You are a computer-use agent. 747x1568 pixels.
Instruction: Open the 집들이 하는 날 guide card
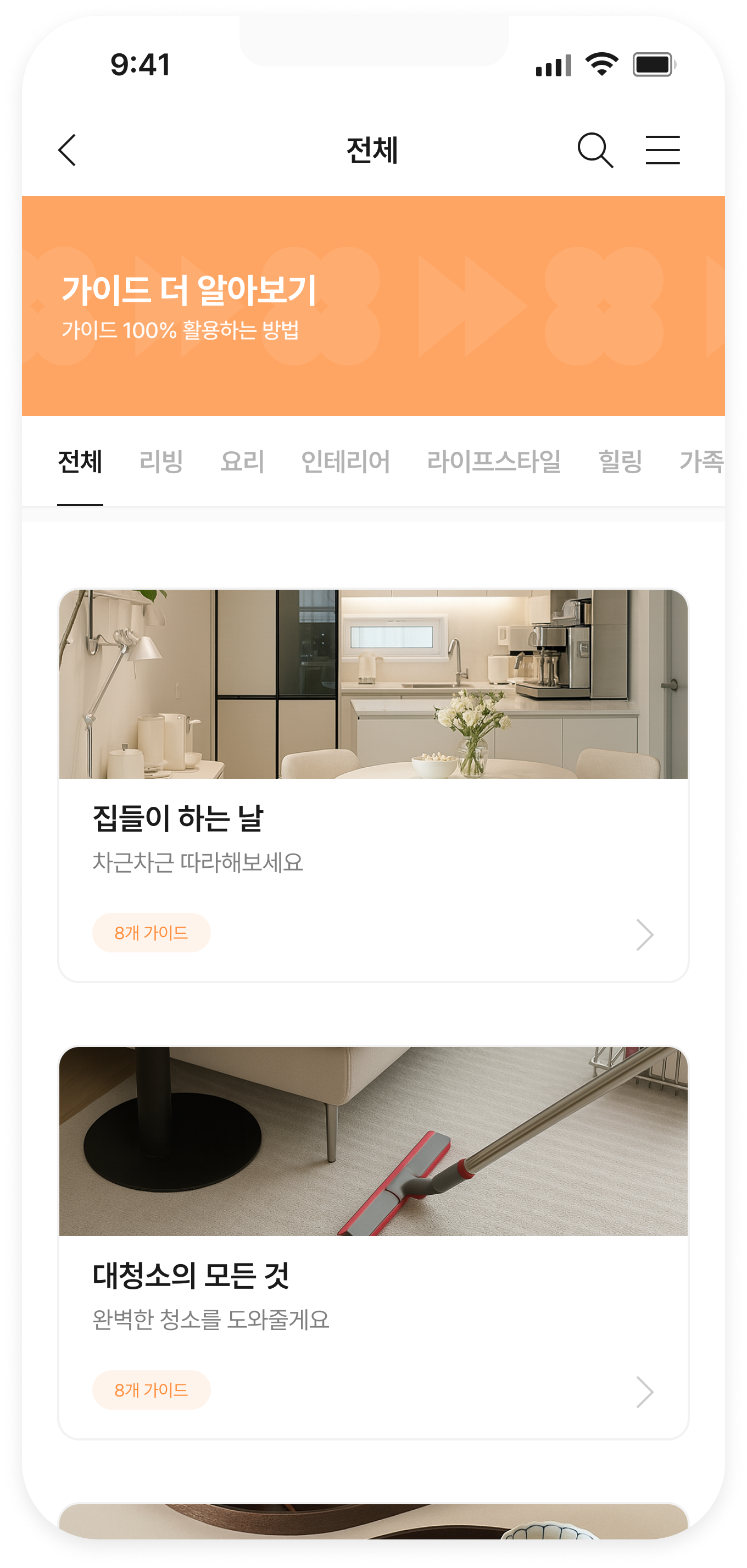click(x=373, y=785)
